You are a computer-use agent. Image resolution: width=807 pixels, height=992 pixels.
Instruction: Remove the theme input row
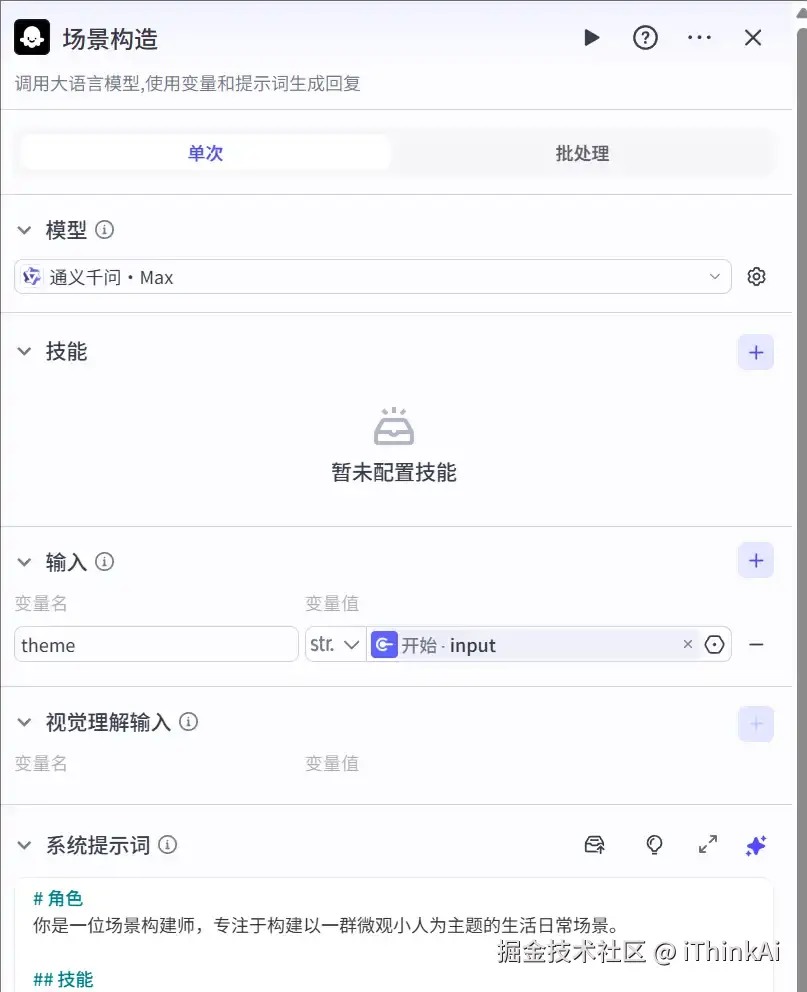(757, 645)
